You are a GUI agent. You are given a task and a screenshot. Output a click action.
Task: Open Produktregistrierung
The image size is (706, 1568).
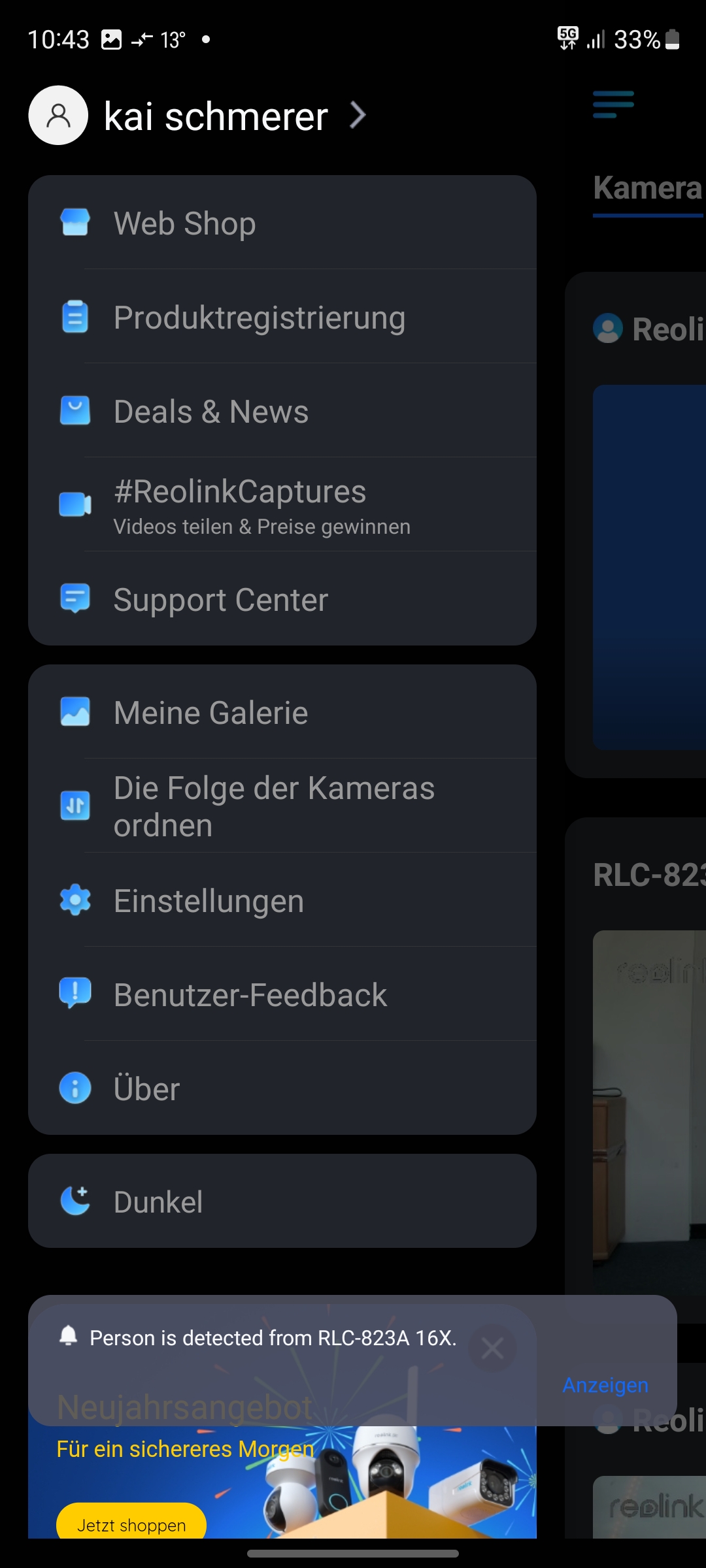click(282, 318)
